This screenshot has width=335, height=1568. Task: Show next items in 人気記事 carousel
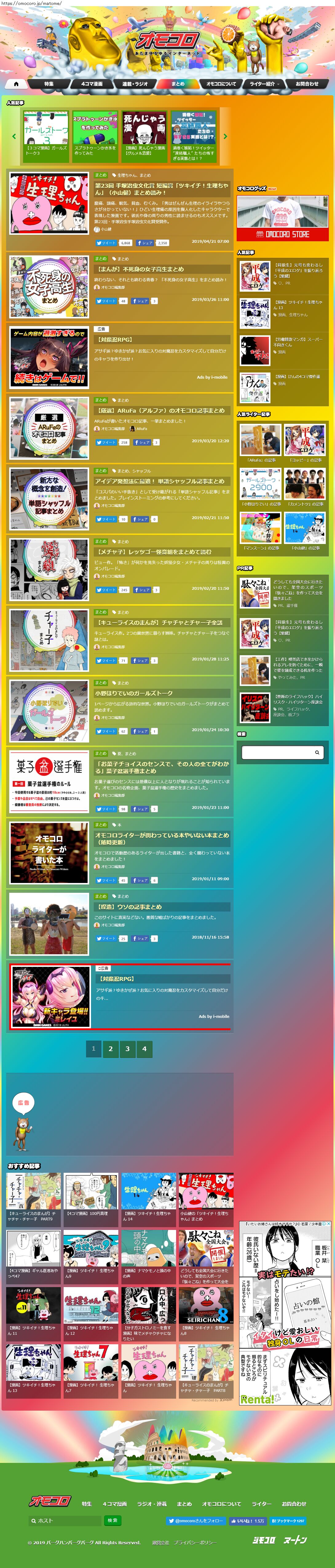225,136
